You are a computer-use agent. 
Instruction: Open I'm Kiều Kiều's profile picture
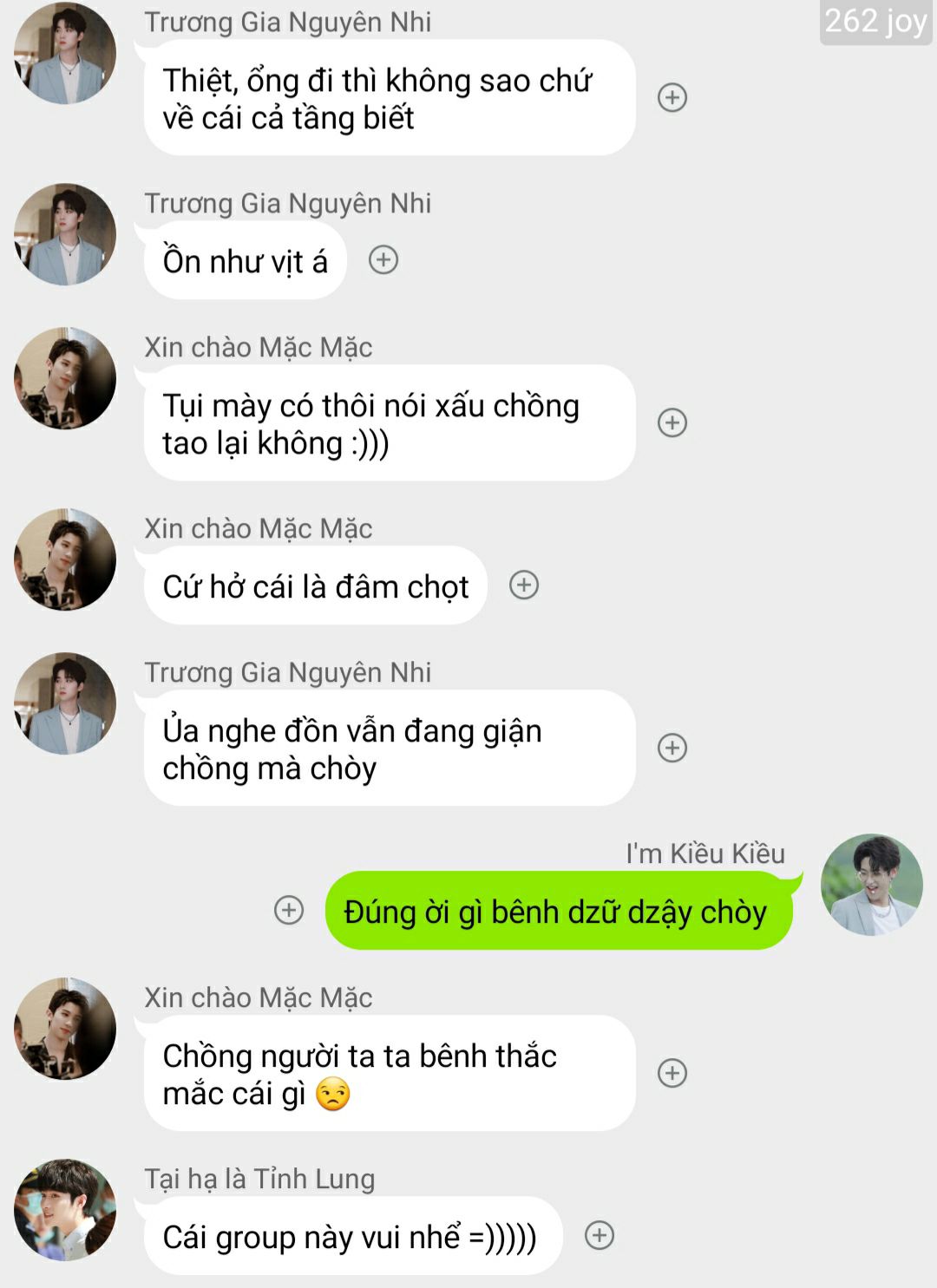click(871, 885)
